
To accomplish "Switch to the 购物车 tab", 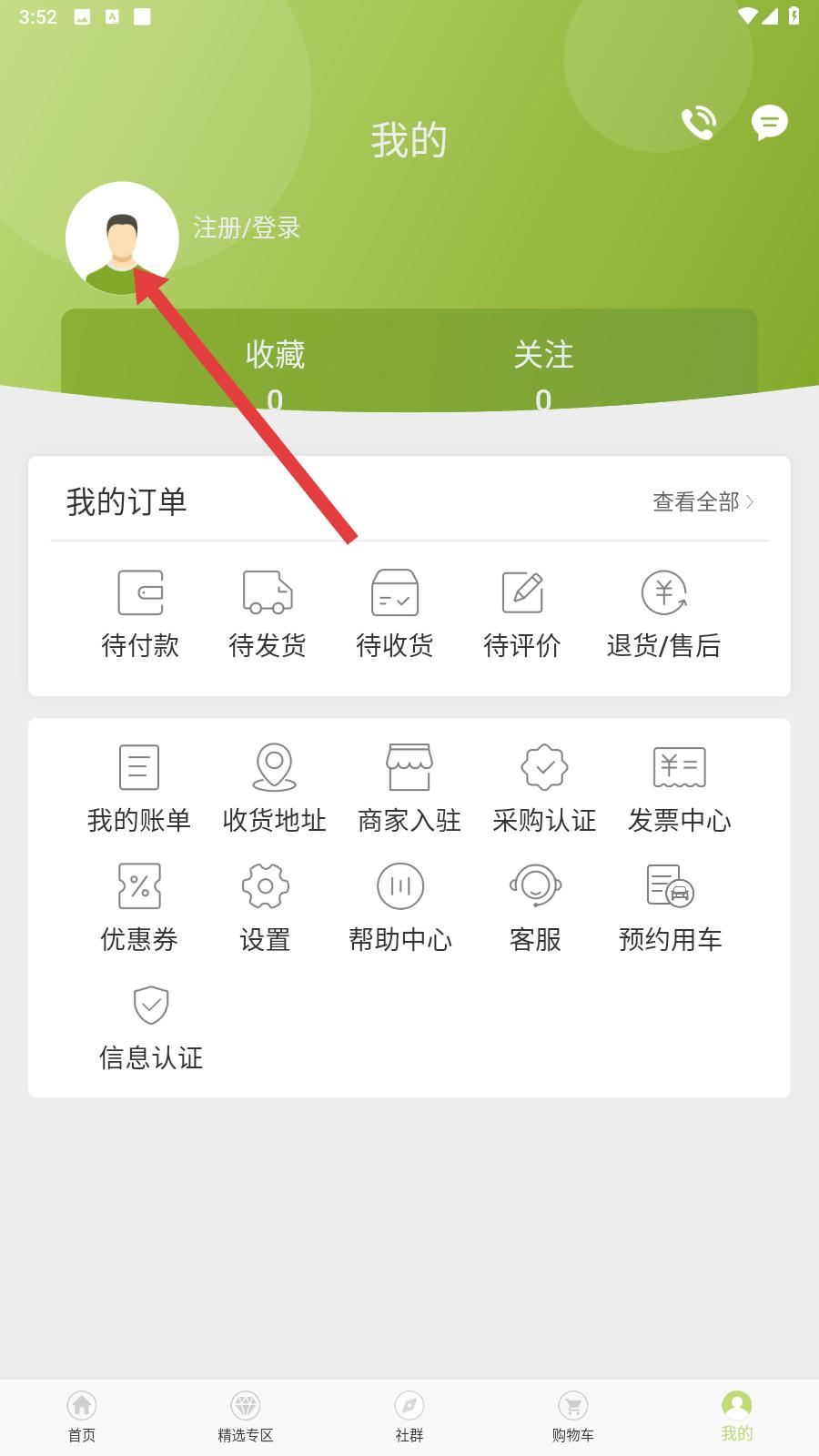I will (573, 1416).
